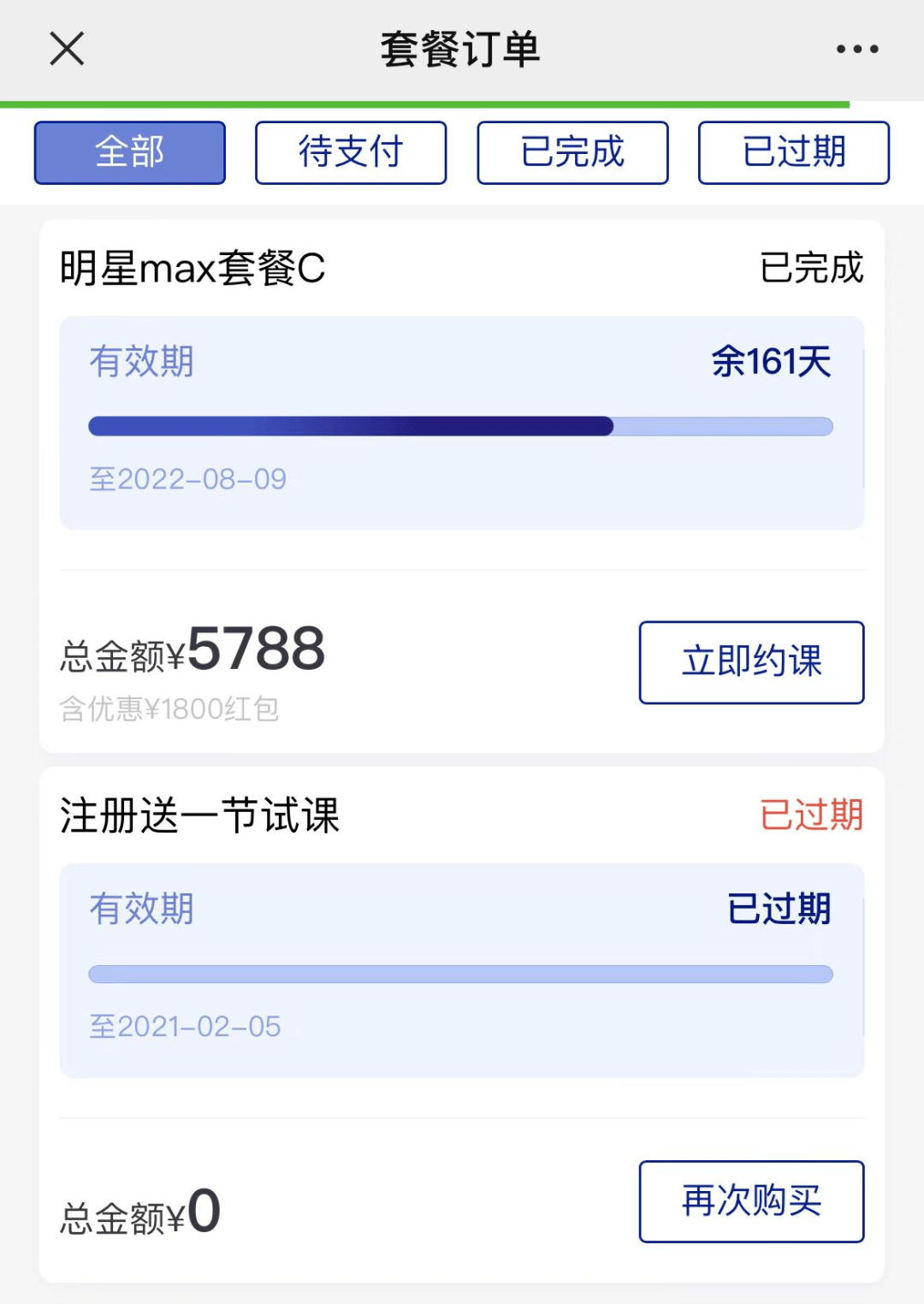Click the 再次购买 button
The height and width of the screenshot is (1304, 924).
(x=750, y=1202)
